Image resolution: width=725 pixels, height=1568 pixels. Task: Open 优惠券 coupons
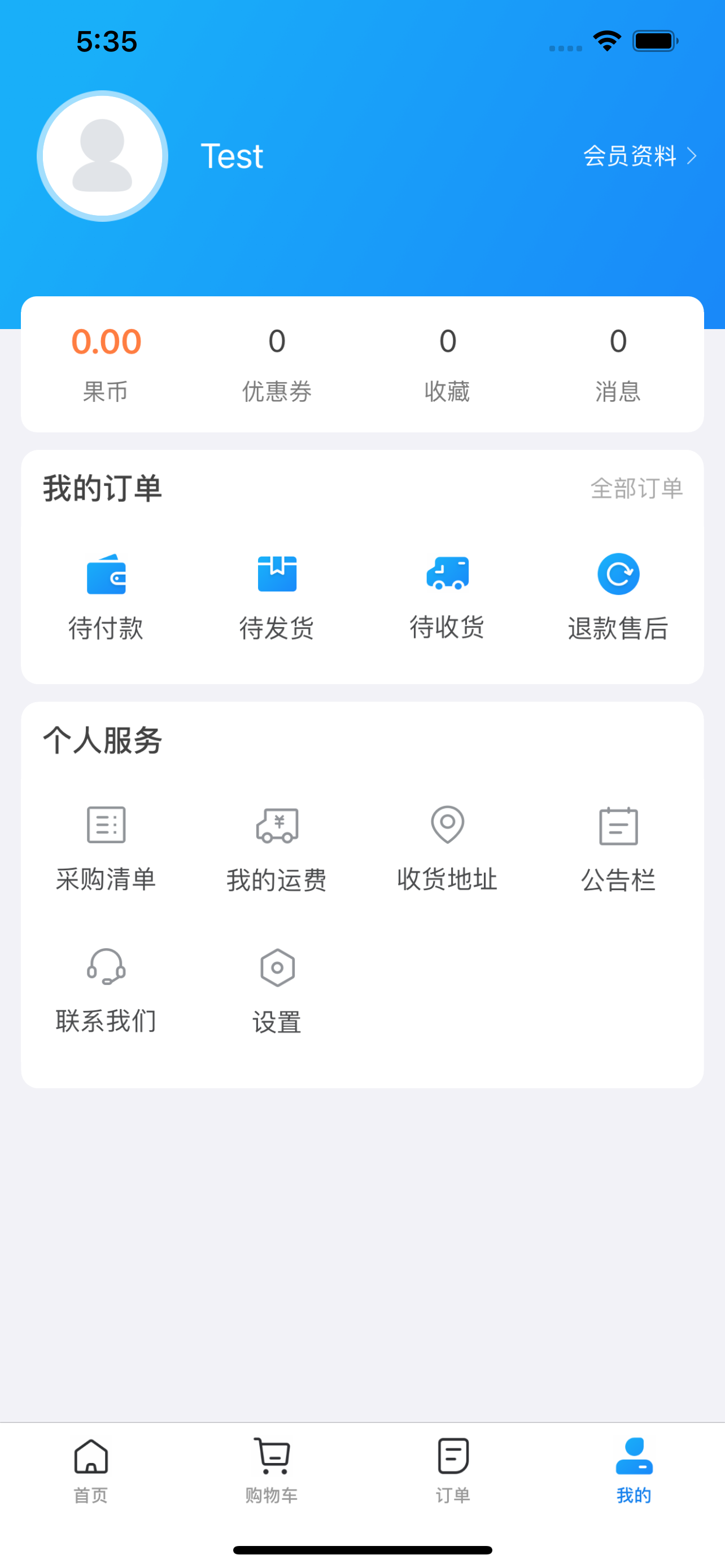click(x=277, y=364)
